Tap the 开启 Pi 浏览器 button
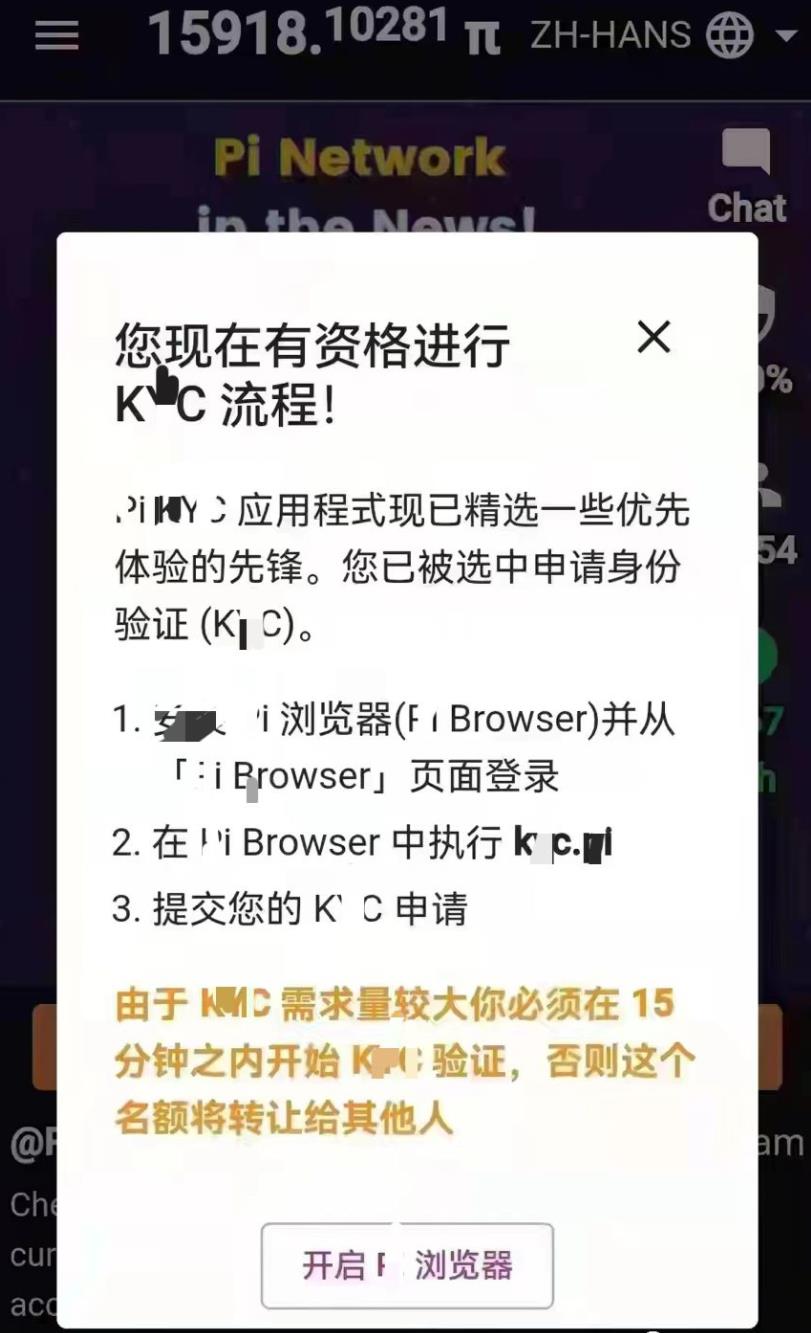Image resolution: width=811 pixels, height=1333 pixels. pos(407,1265)
